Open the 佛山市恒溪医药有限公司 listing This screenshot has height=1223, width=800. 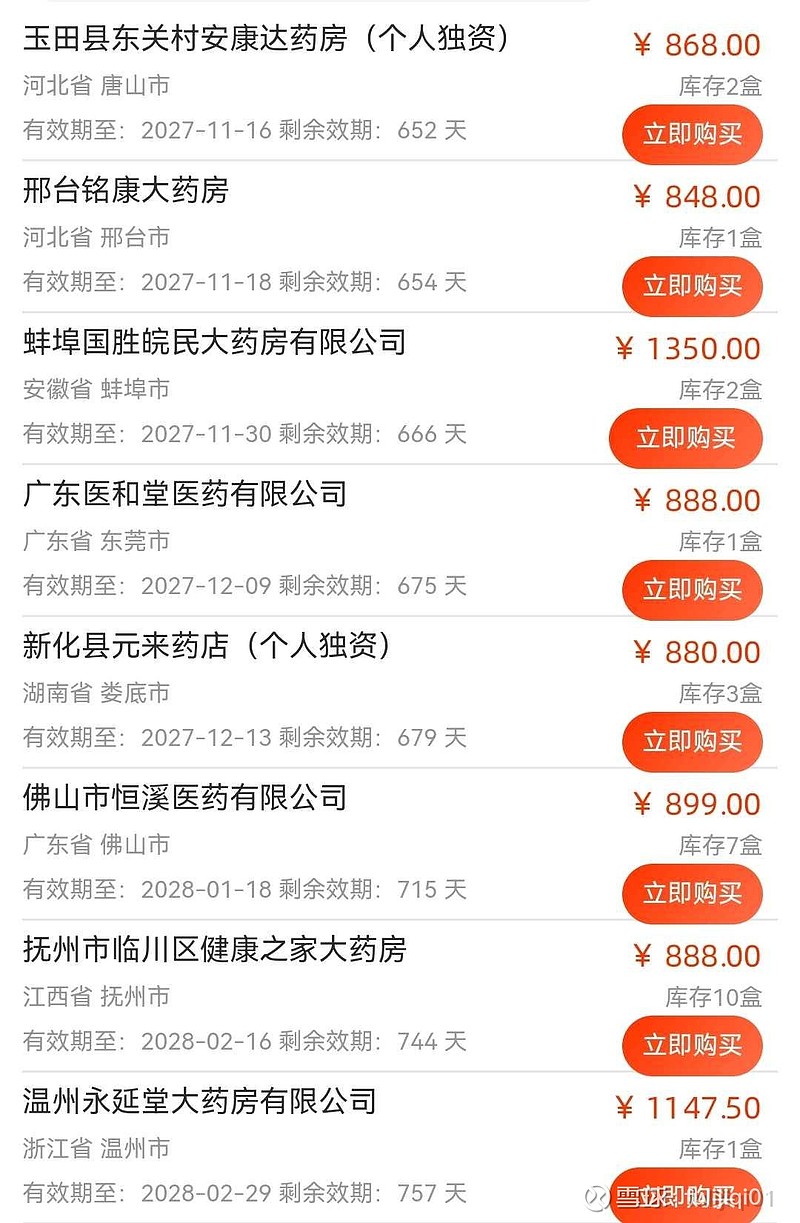pyautogui.click(x=183, y=798)
